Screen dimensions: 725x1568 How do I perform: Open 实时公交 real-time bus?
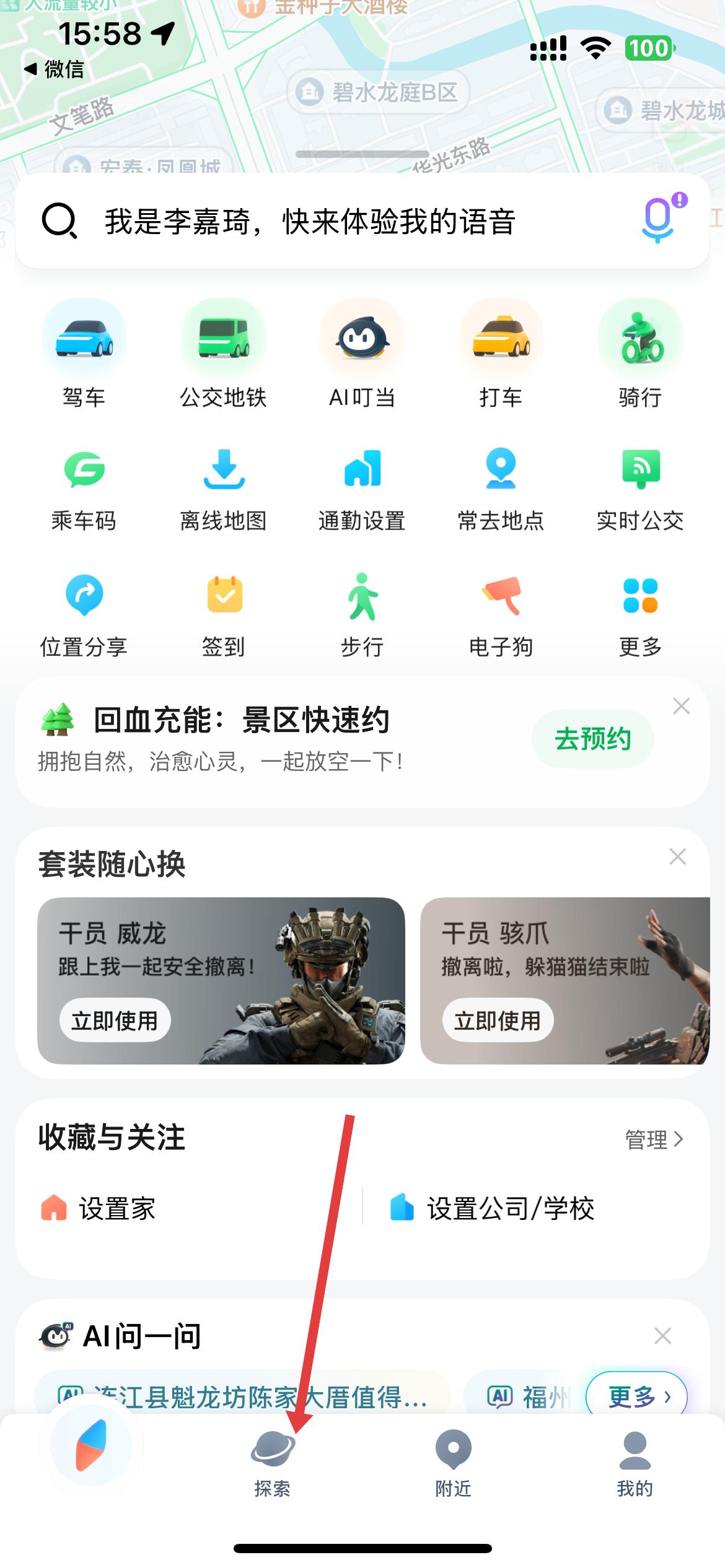point(640,489)
